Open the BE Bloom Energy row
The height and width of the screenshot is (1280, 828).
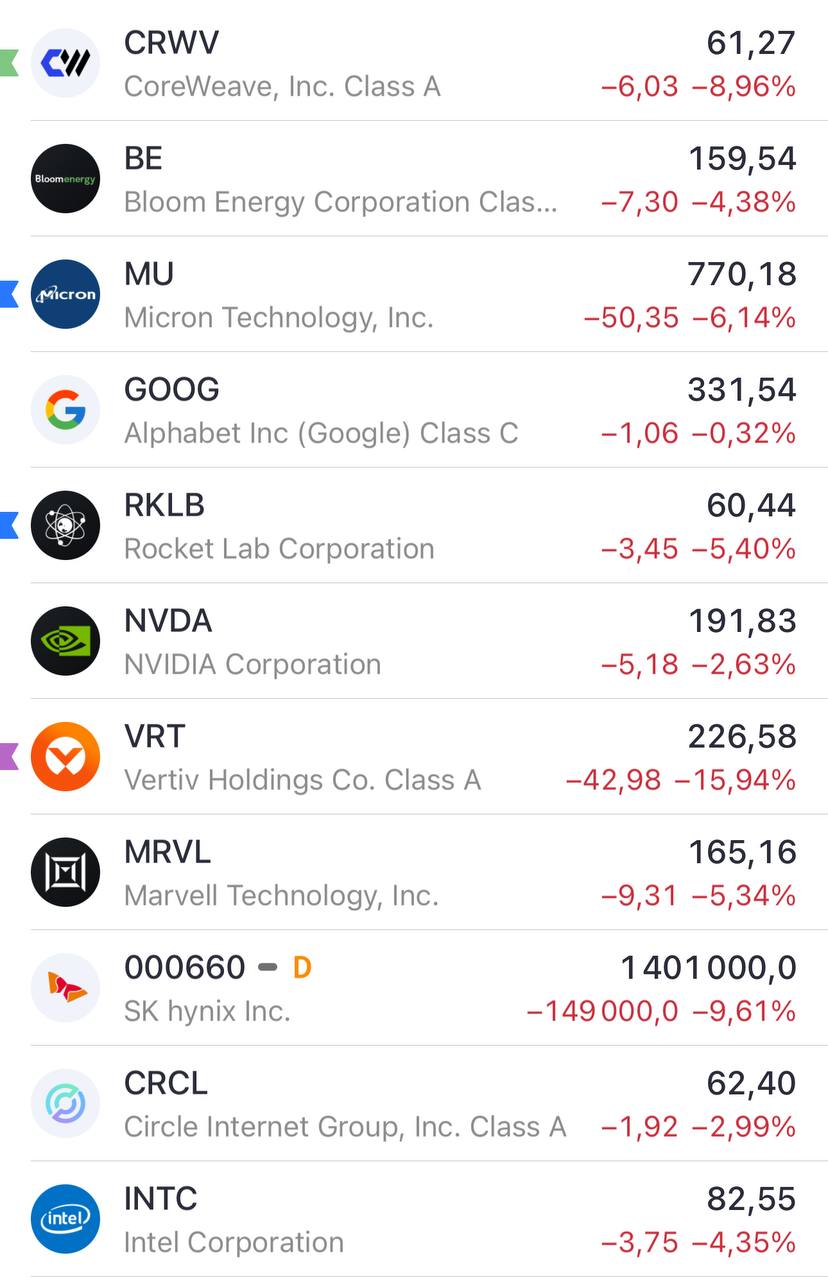(x=414, y=179)
